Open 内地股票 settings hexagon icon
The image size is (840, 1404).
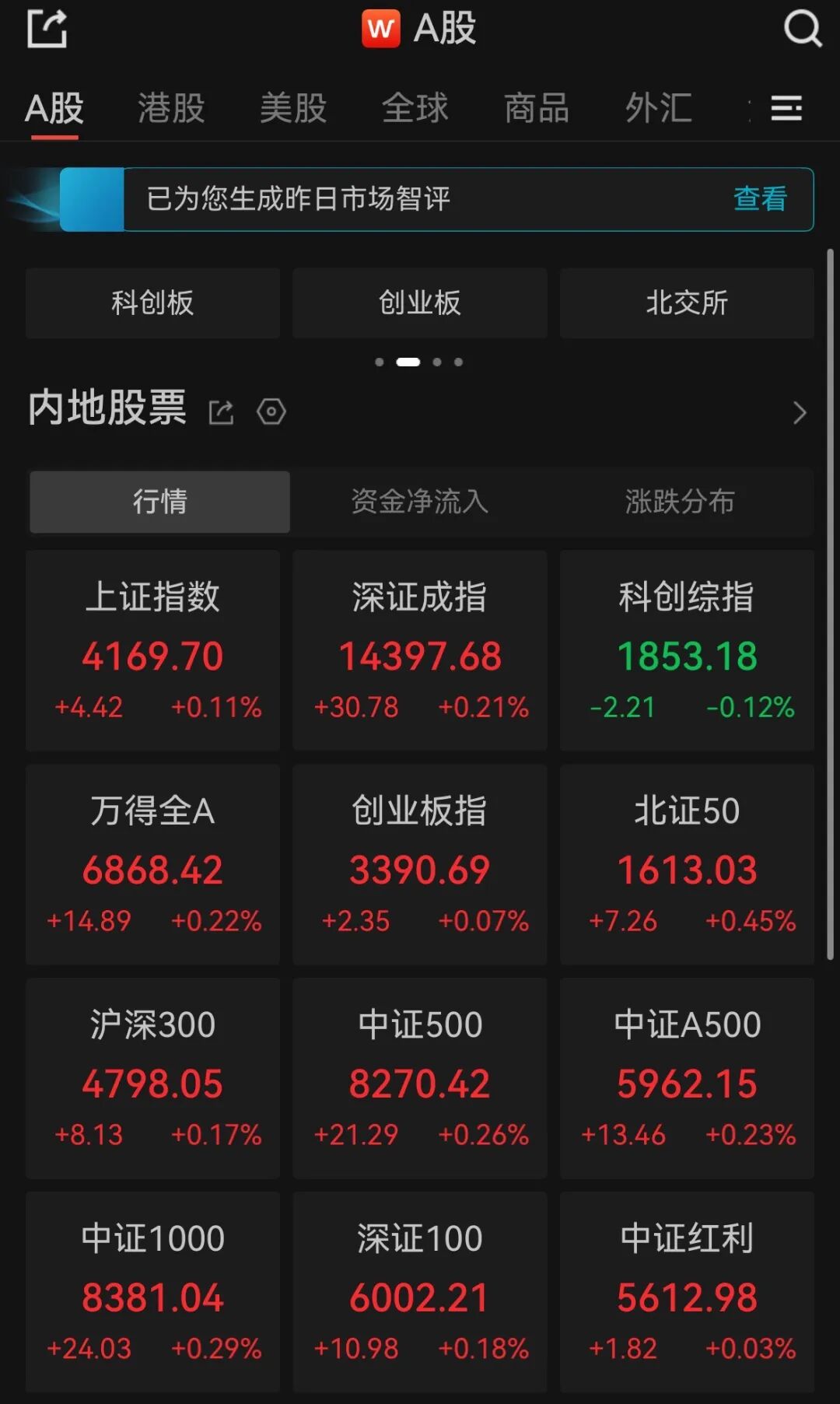[271, 411]
